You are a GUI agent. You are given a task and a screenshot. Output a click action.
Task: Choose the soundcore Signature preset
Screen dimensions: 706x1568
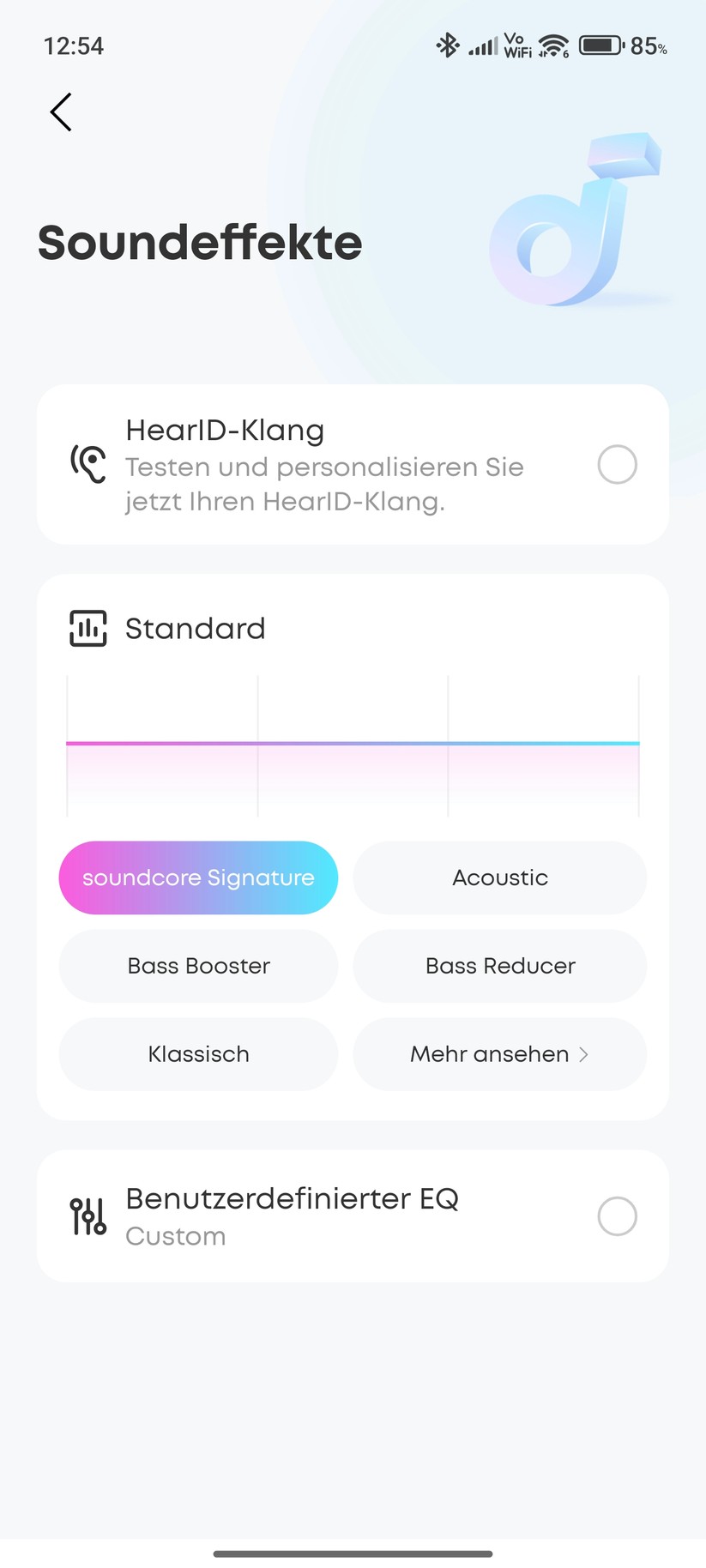(x=198, y=877)
